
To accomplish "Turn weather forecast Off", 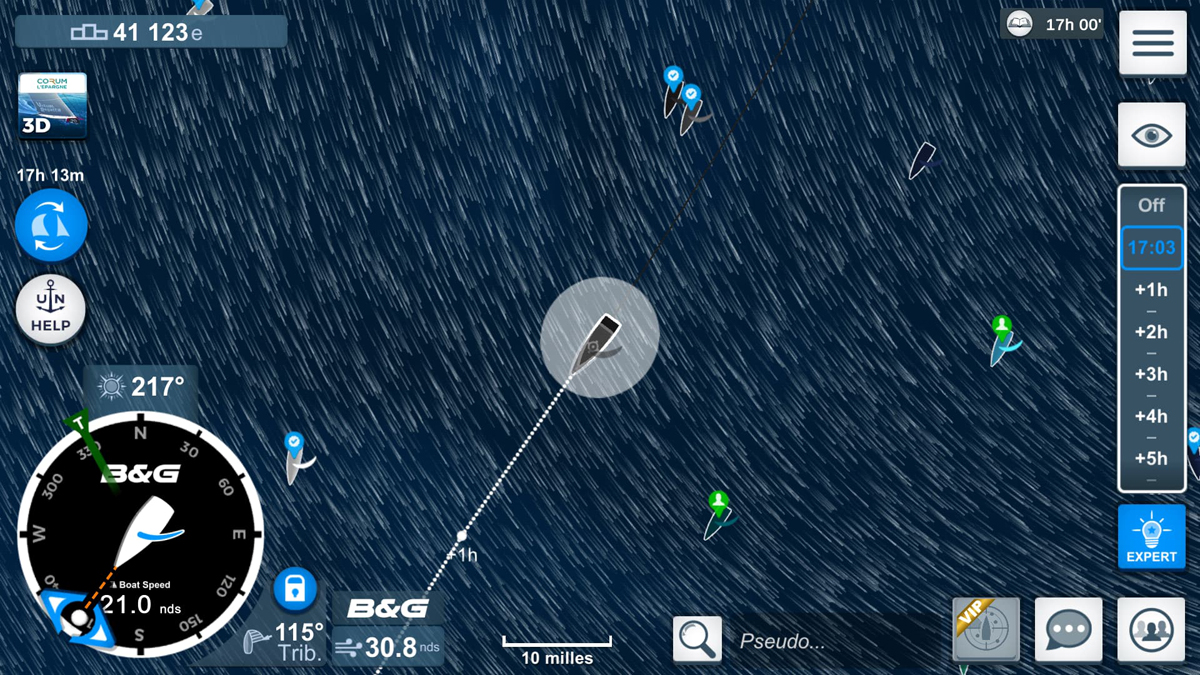I will click(1151, 205).
